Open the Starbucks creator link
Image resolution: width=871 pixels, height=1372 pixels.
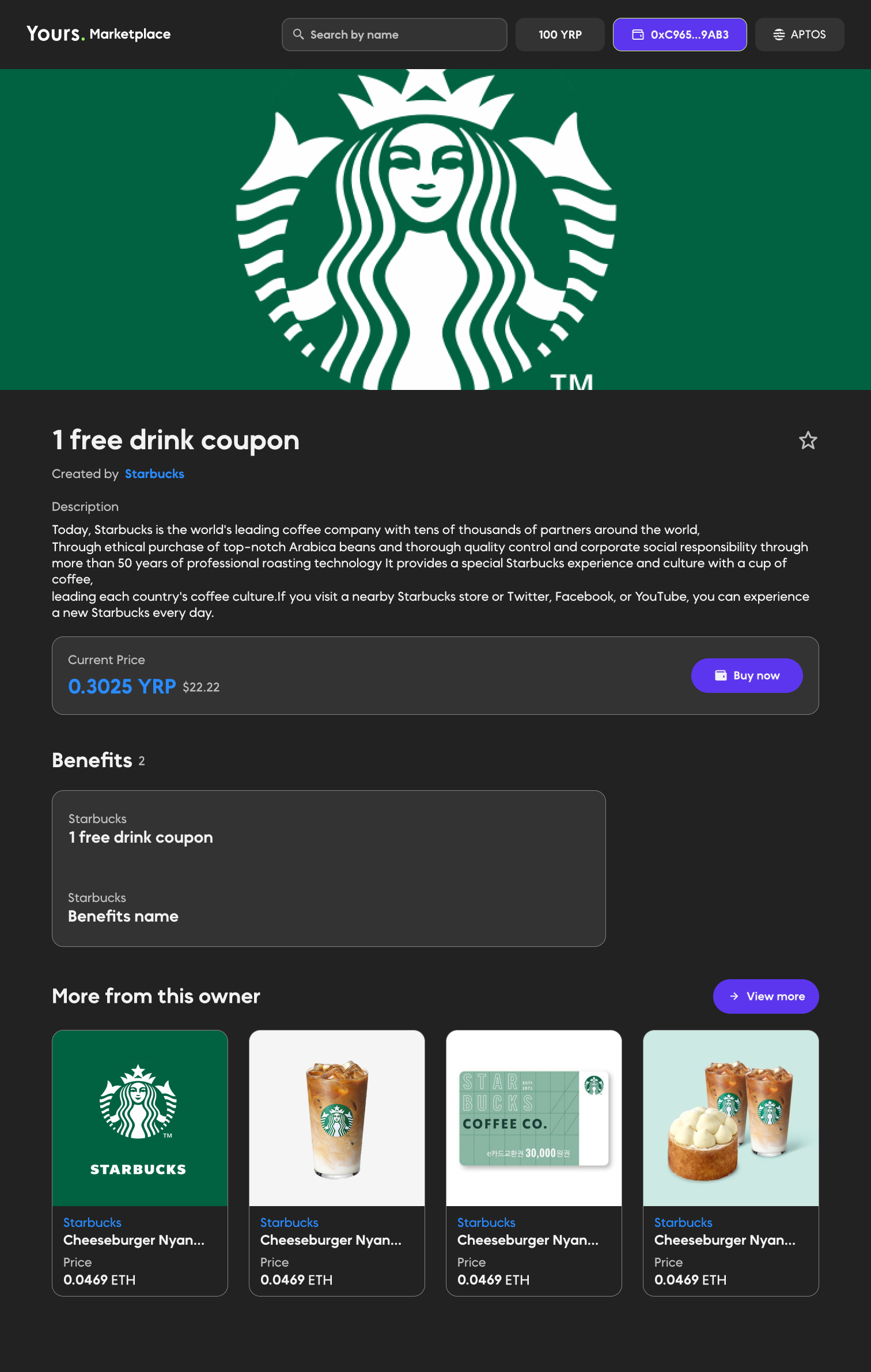click(154, 474)
